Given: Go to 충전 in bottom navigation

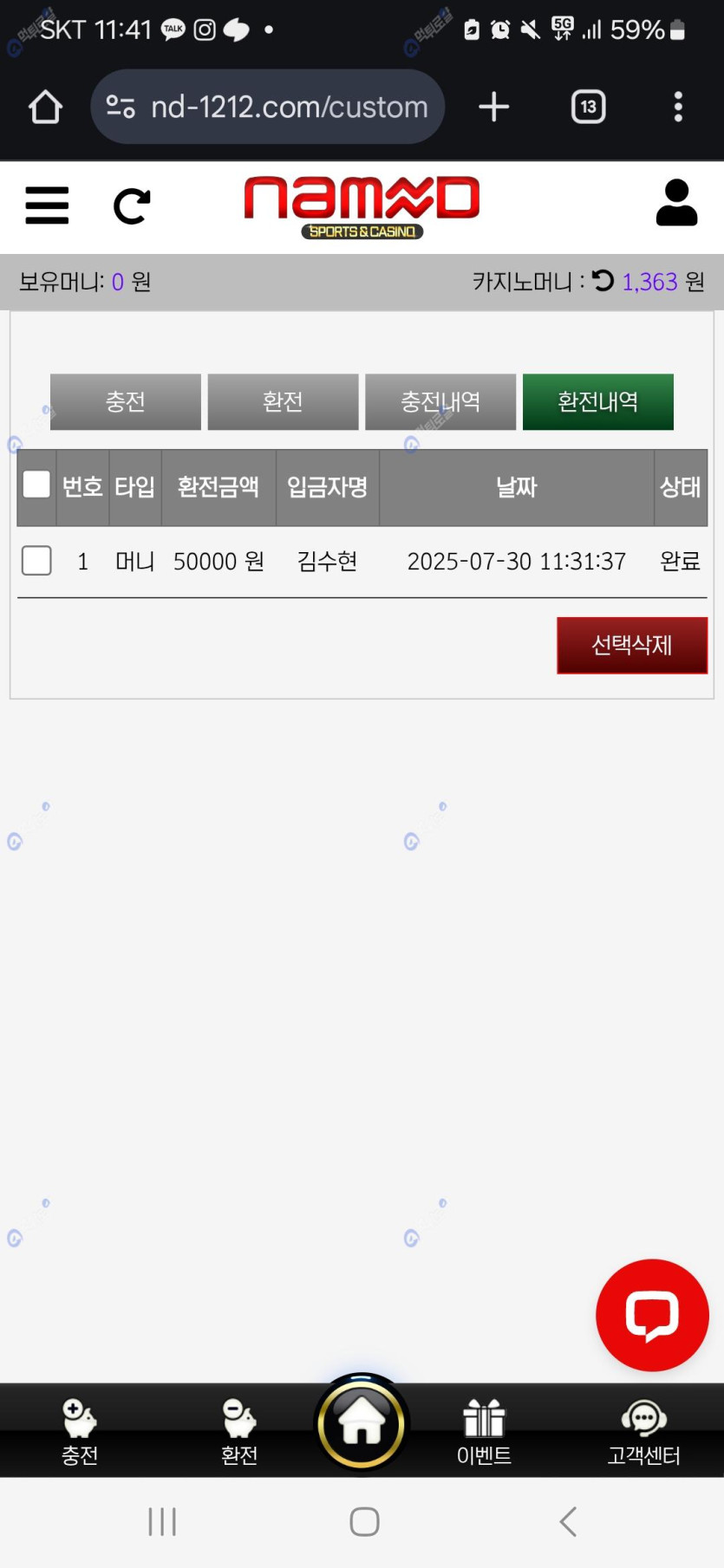Looking at the screenshot, I should pos(80,1431).
